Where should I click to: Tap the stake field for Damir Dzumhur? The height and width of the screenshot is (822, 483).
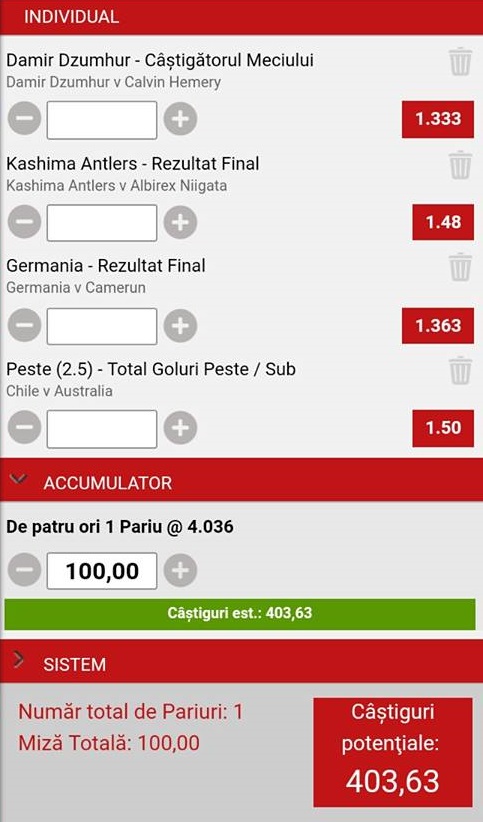pos(102,120)
